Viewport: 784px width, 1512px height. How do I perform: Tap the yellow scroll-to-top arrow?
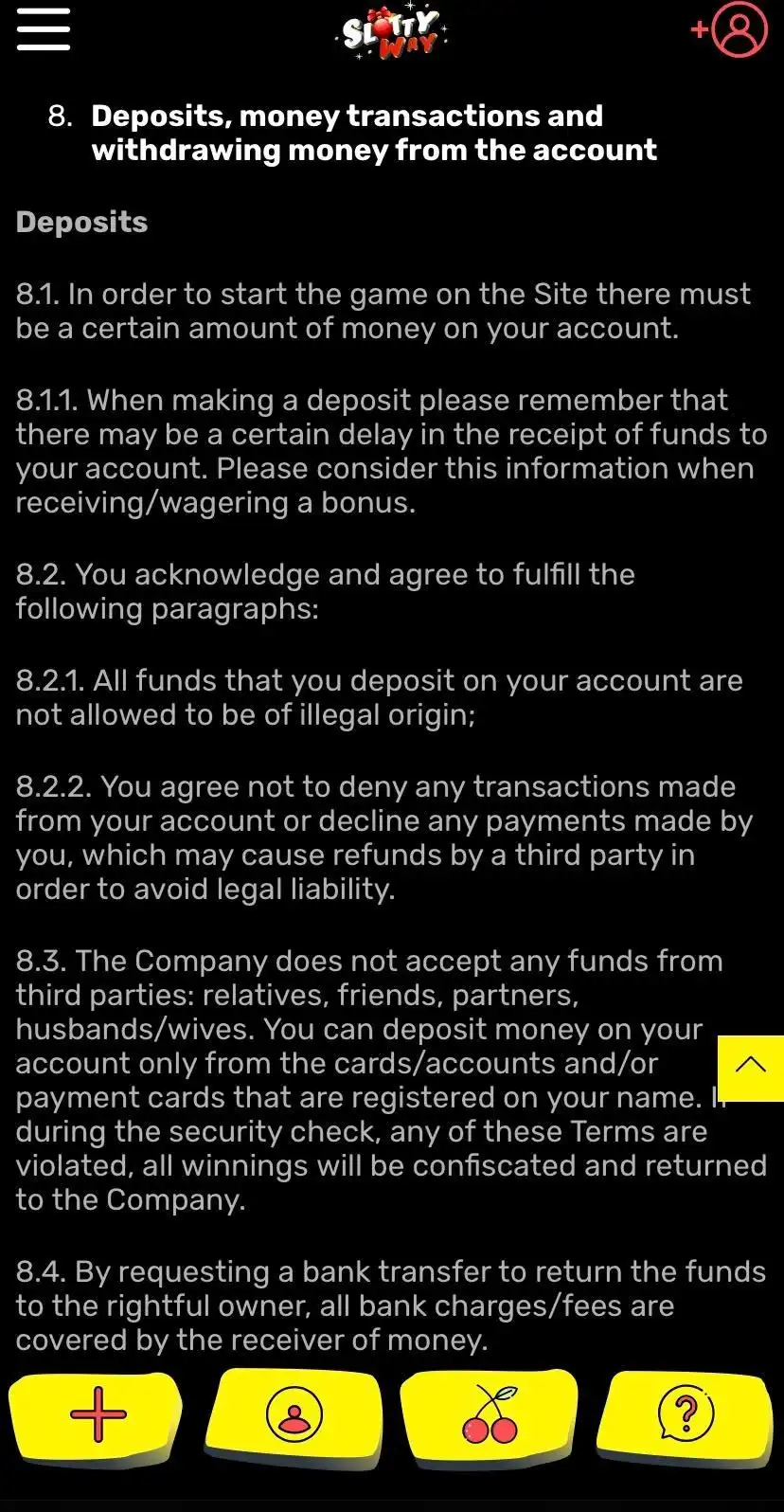pos(751,1067)
